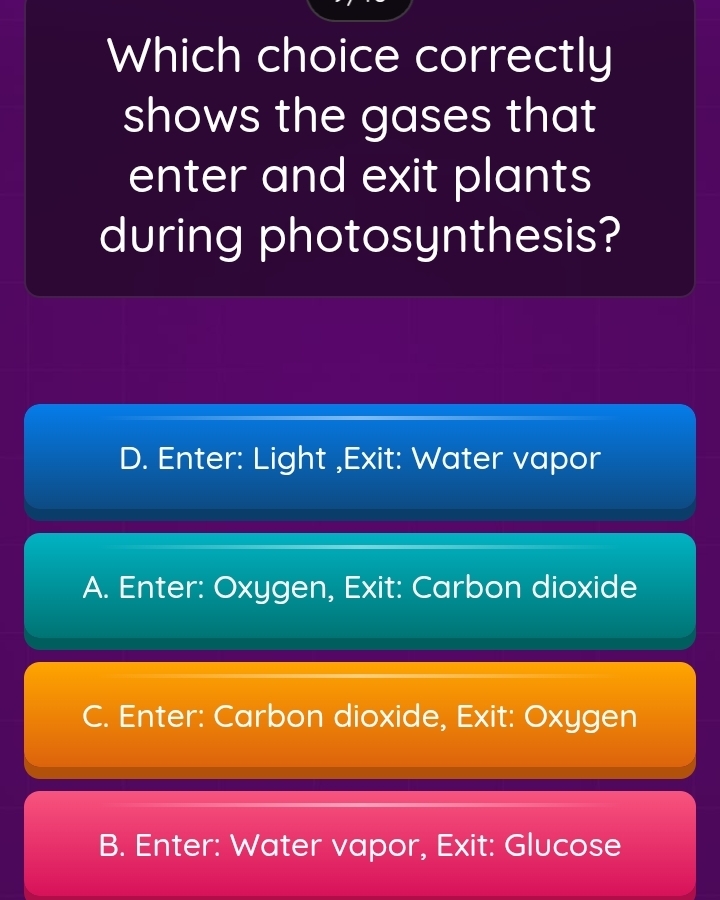Click the first answer button below the question
The image size is (720, 900).
360,459
